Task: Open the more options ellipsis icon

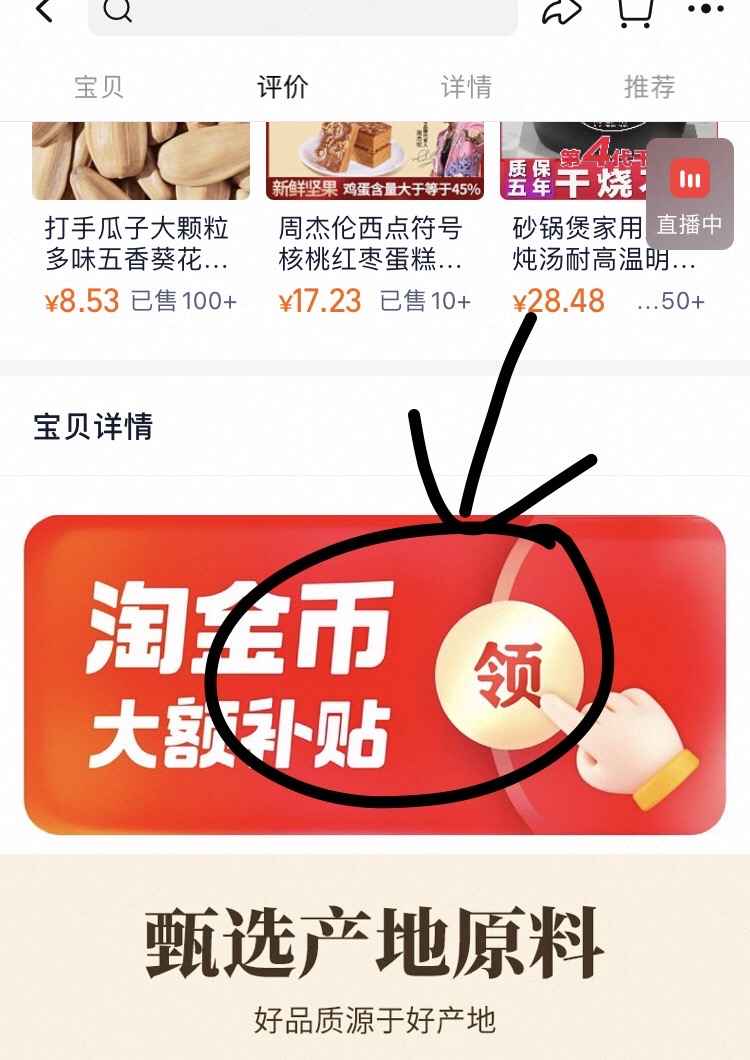Action: 706,10
